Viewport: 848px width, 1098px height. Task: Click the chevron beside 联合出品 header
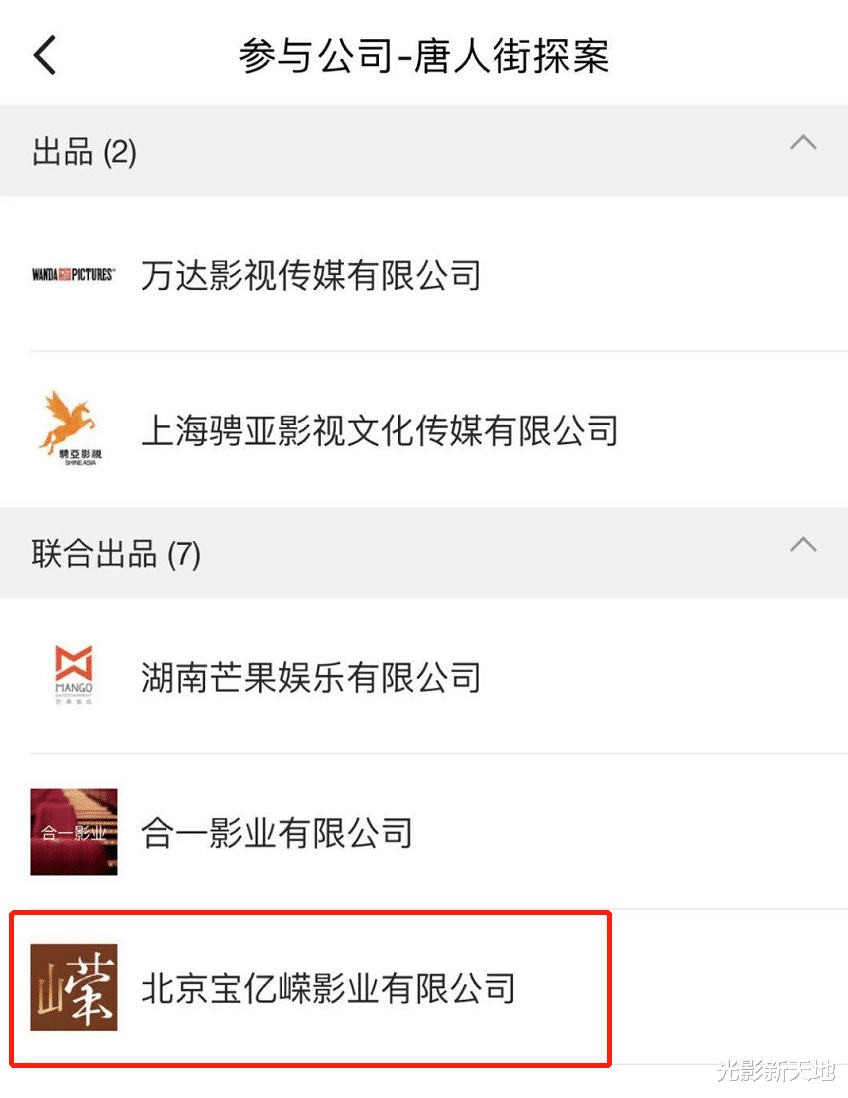point(804,545)
